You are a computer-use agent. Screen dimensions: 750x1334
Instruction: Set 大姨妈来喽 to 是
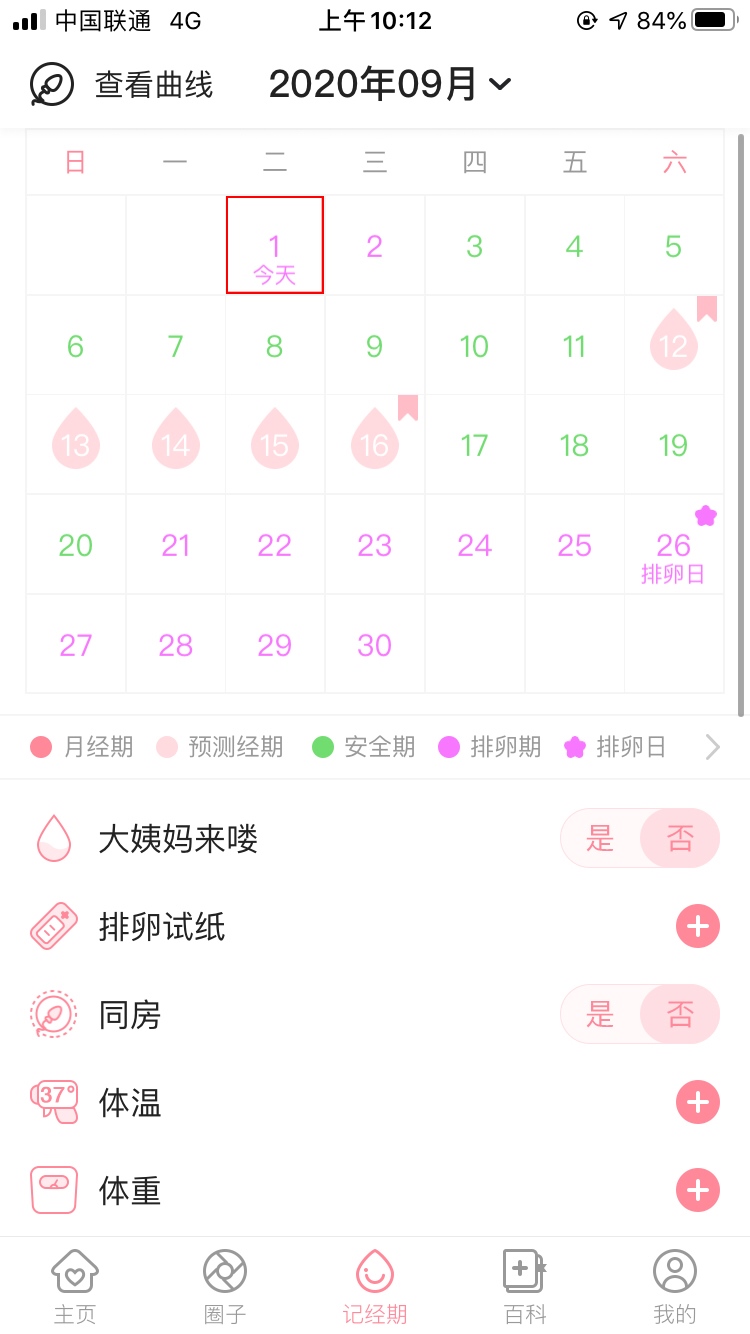point(600,838)
